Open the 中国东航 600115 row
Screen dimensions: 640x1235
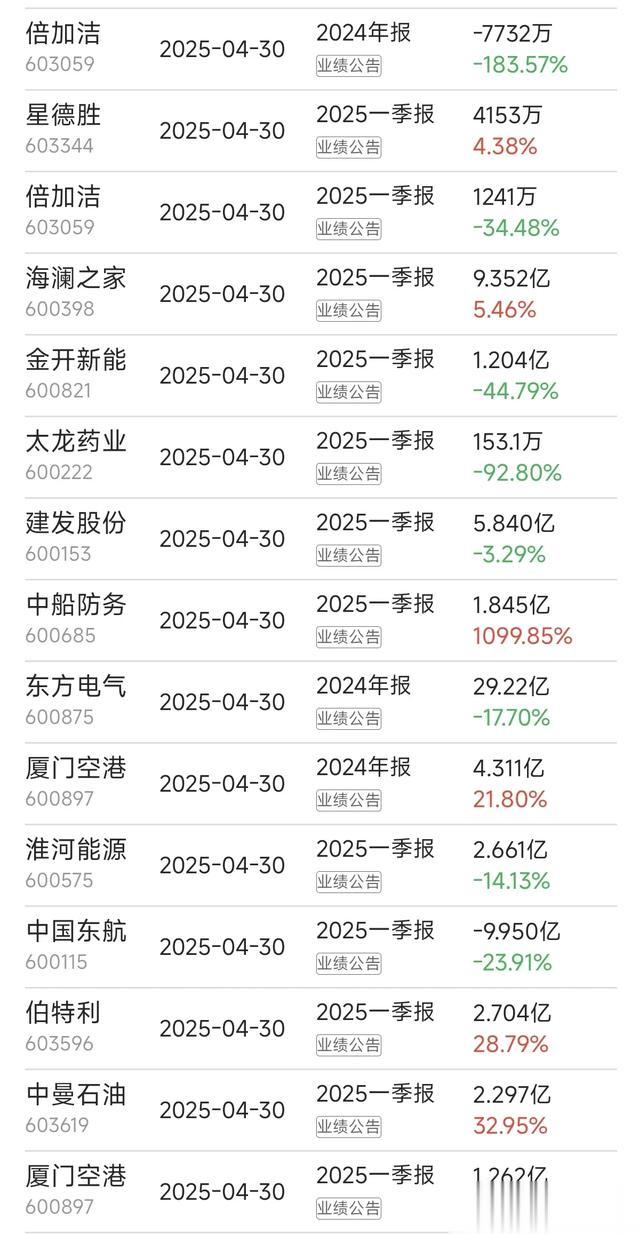click(320, 948)
